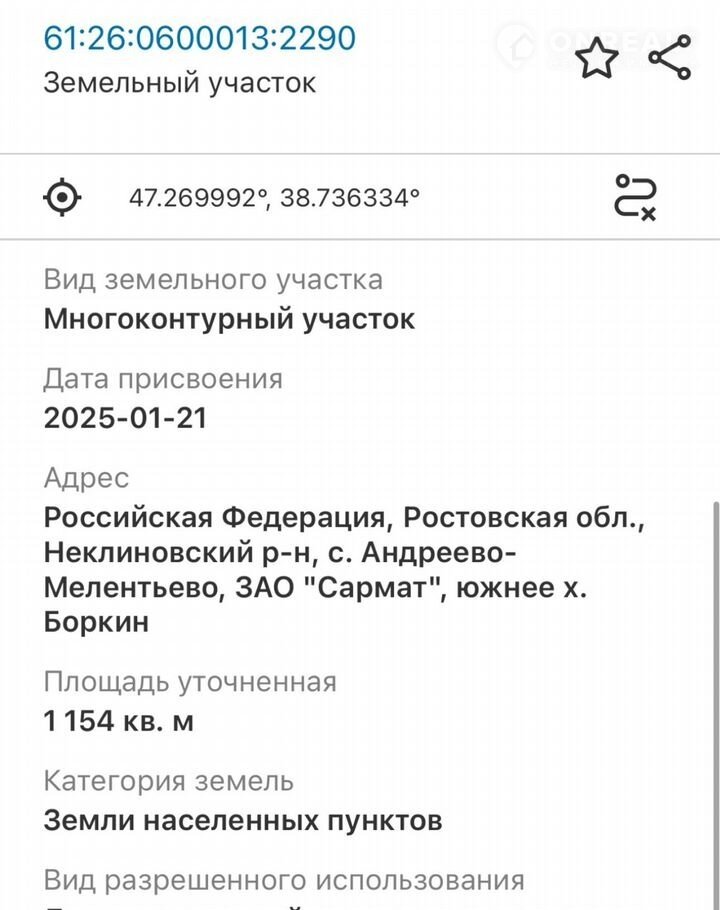Add this land plot to favorites

598,58
